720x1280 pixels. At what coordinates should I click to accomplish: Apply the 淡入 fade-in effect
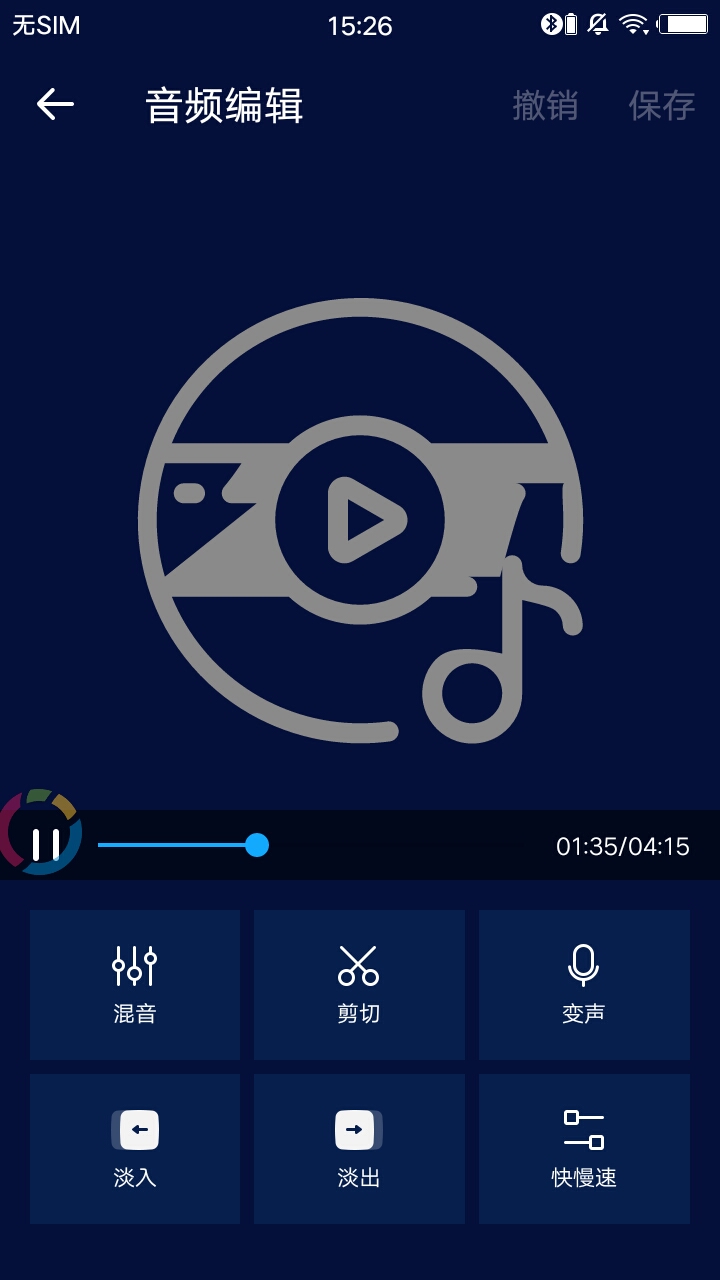(x=134, y=1148)
